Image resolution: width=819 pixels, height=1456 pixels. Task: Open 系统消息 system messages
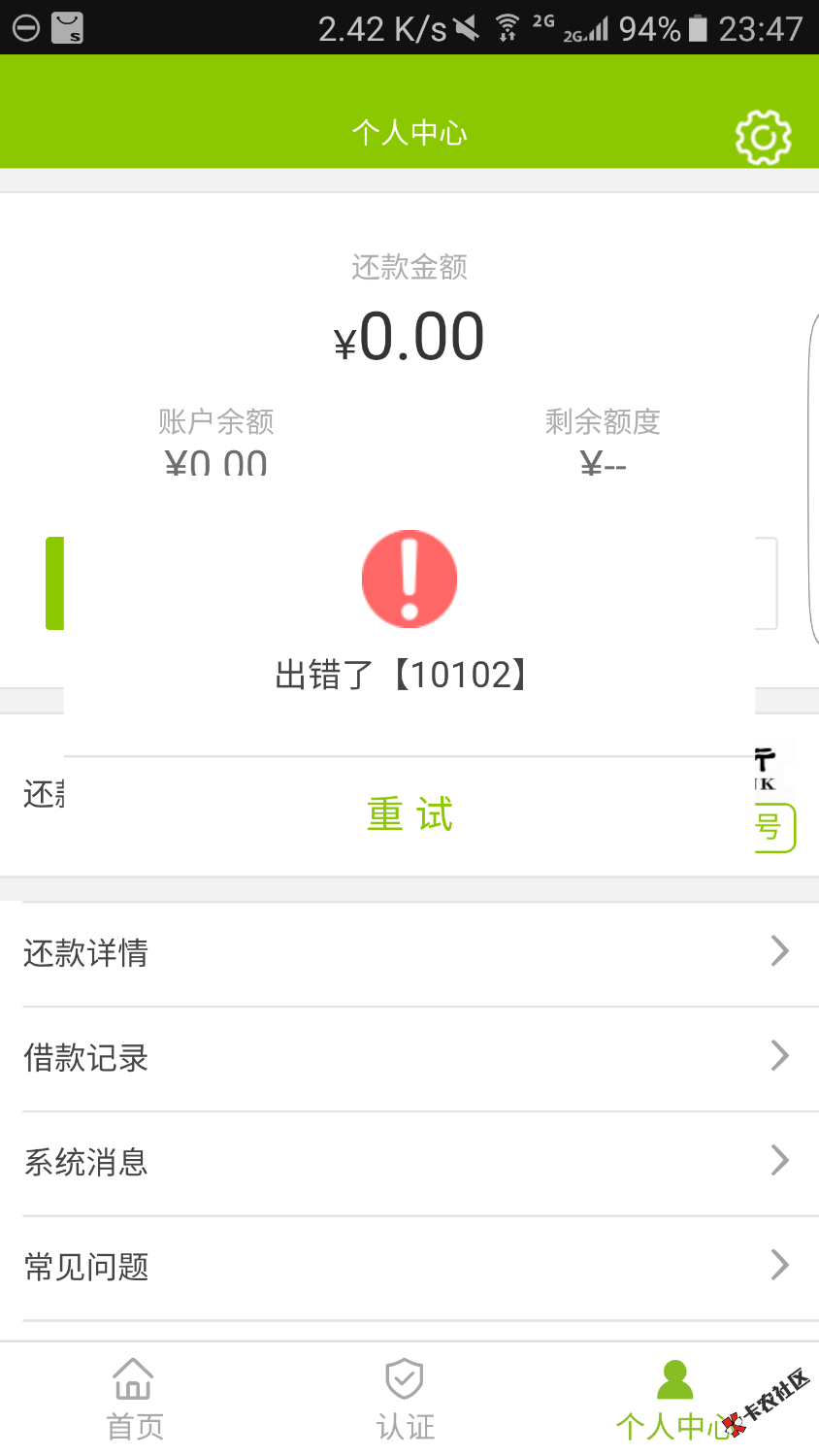pos(409,1162)
